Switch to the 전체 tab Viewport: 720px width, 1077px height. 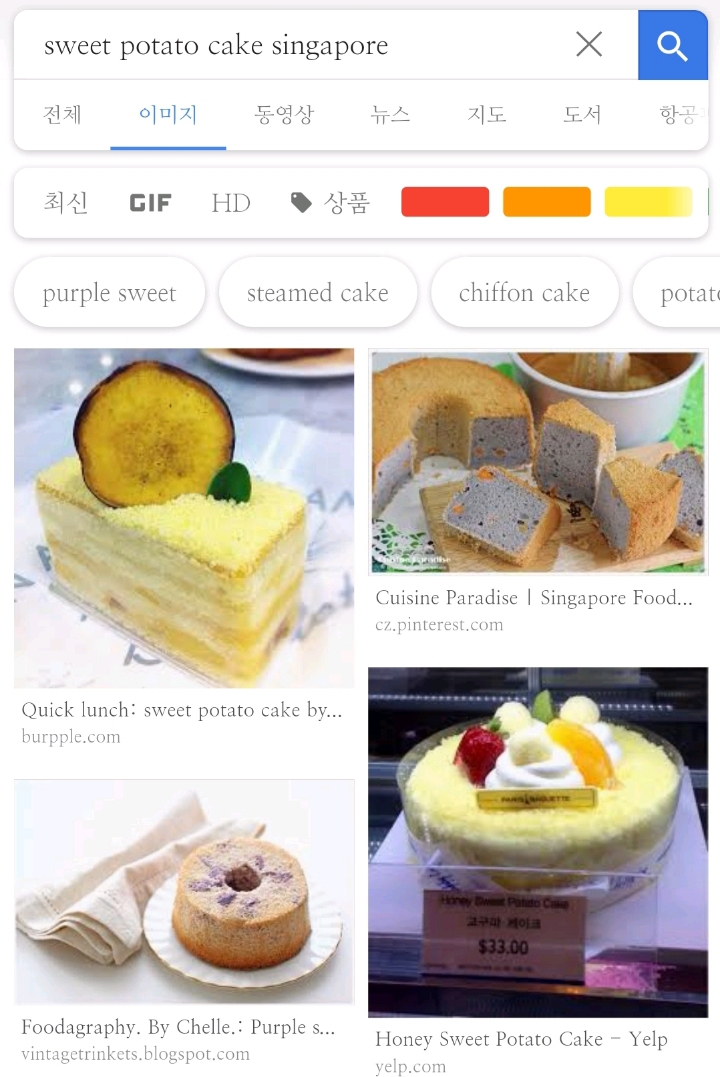coord(63,114)
